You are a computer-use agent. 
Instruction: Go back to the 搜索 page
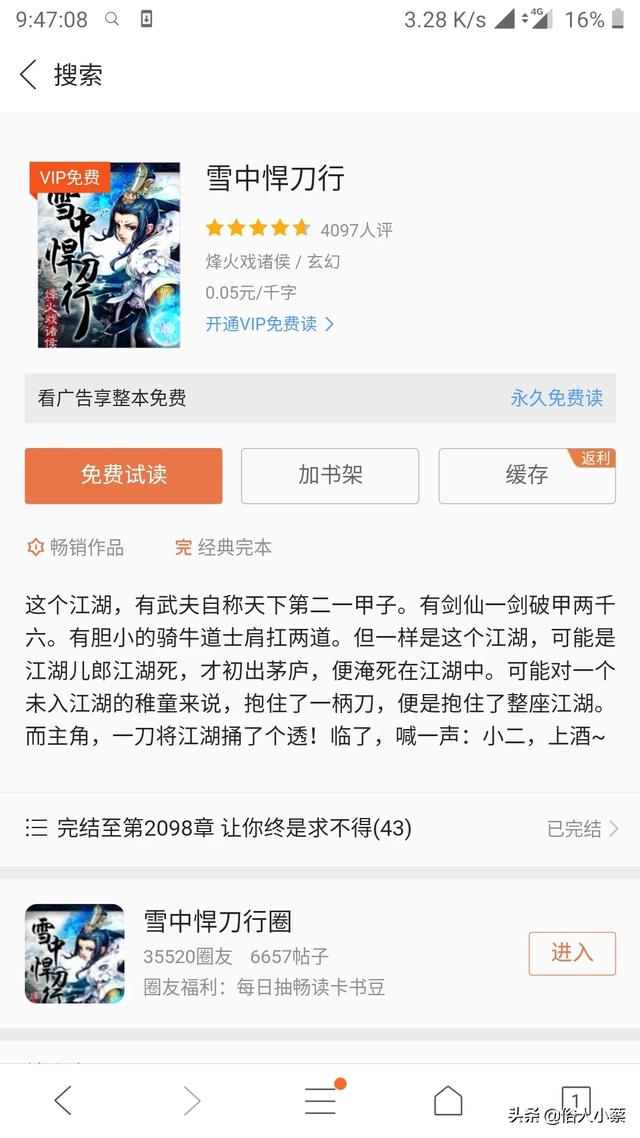tap(28, 75)
